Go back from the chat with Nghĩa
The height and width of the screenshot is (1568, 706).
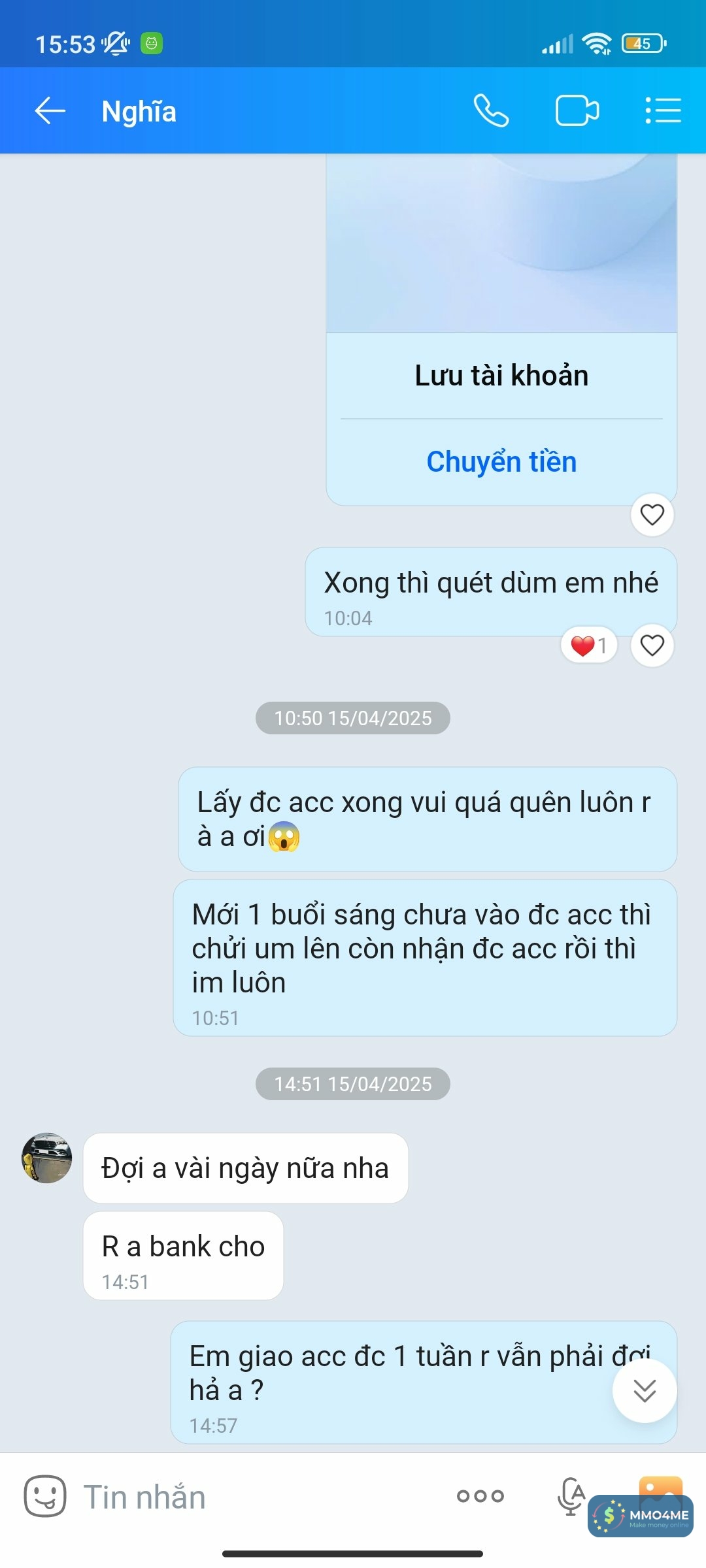point(50,110)
